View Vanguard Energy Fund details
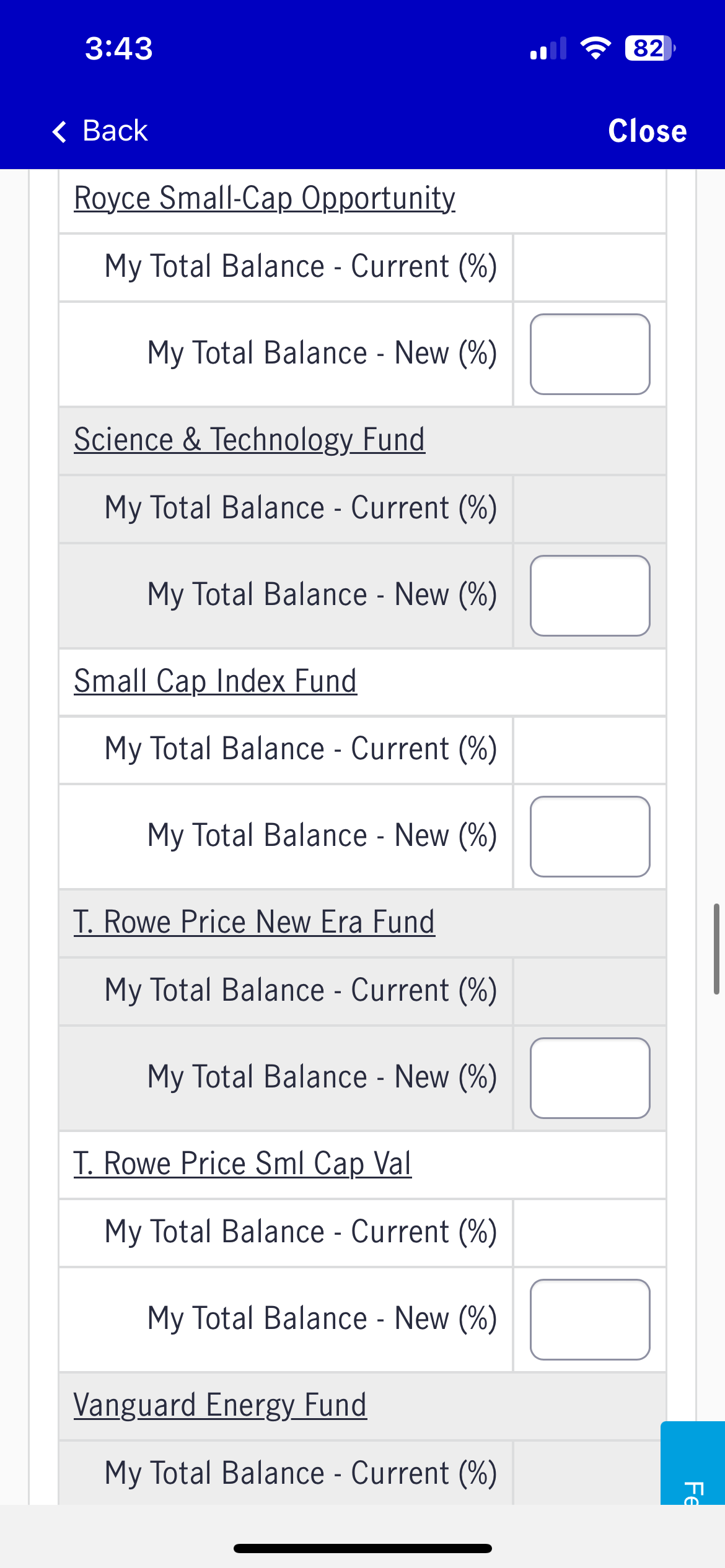The width and height of the screenshot is (725, 1568). coord(220,1406)
